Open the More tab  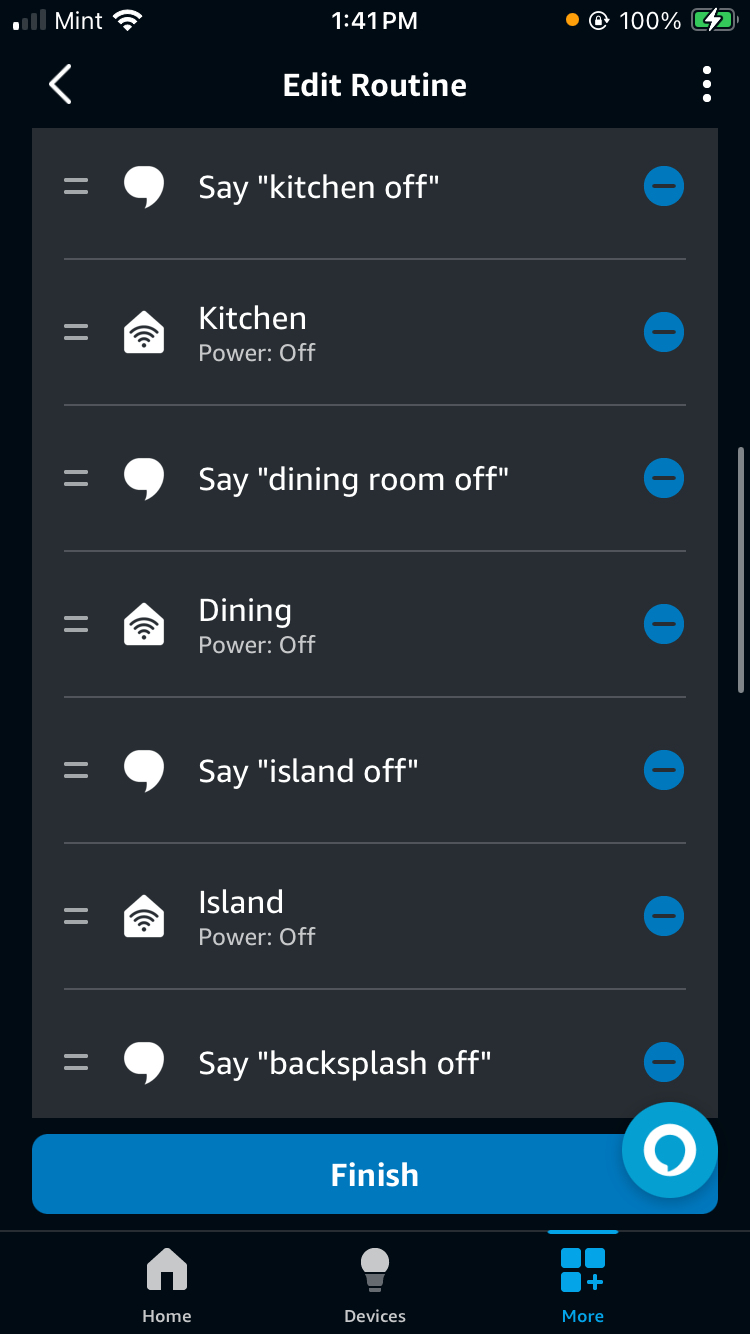pyautogui.click(x=582, y=1285)
